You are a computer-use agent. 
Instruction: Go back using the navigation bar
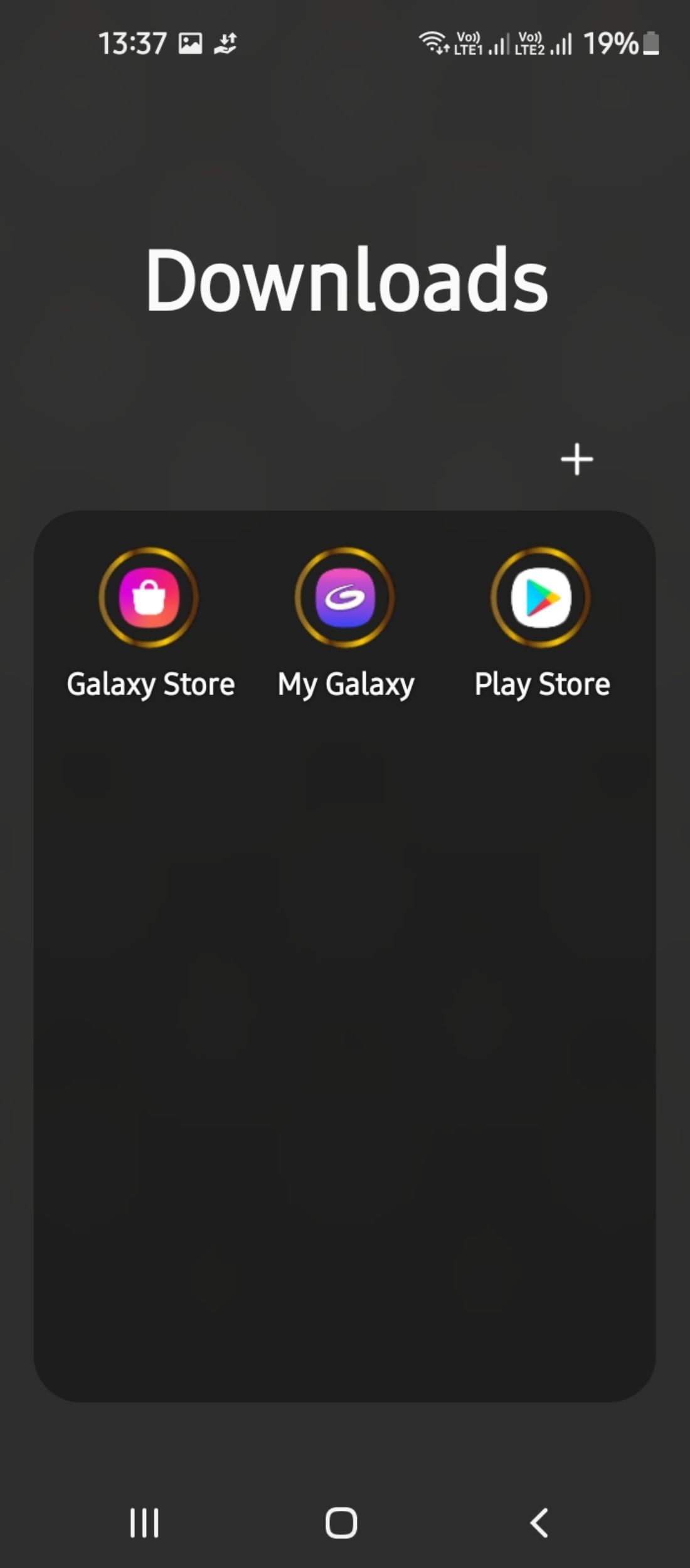click(x=539, y=1522)
